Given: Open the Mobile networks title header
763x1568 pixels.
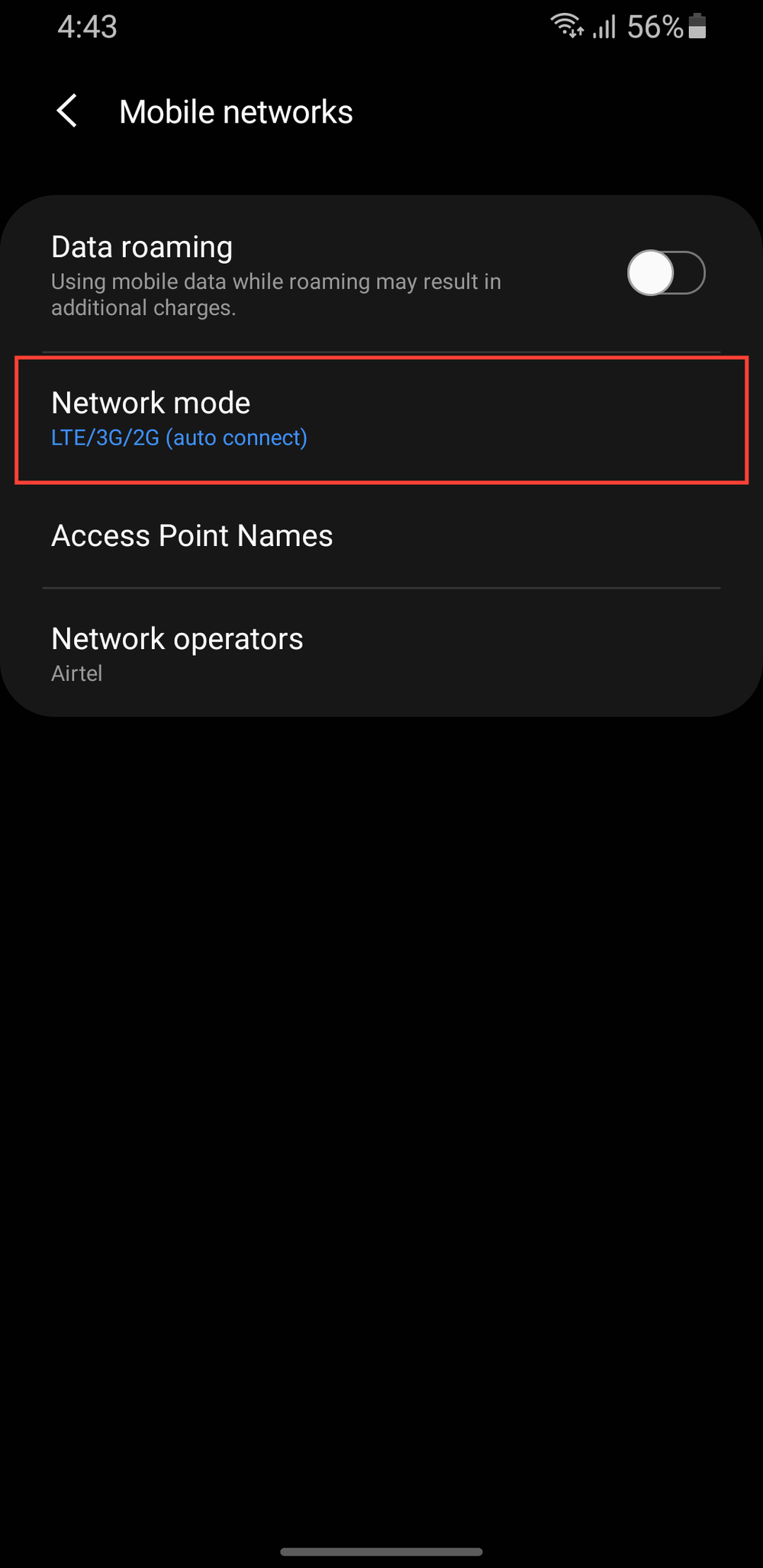Looking at the screenshot, I should point(236,111).
